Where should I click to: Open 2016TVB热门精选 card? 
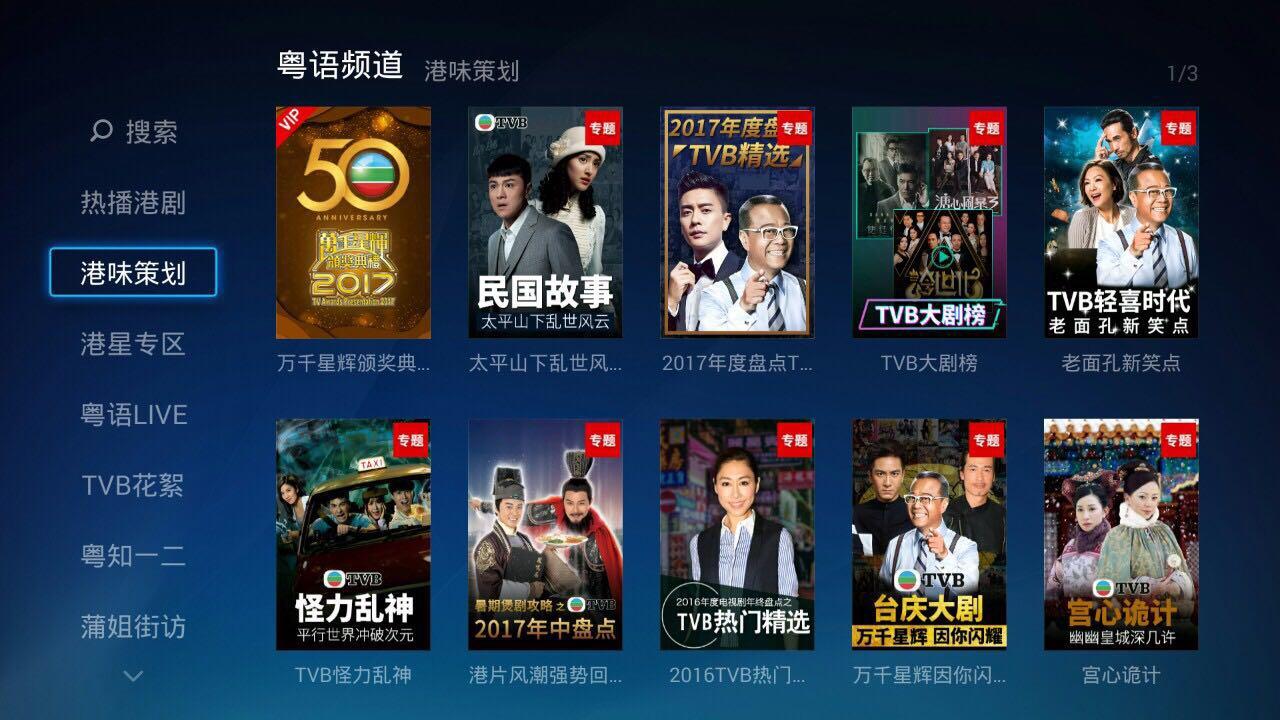pos(737,535)
